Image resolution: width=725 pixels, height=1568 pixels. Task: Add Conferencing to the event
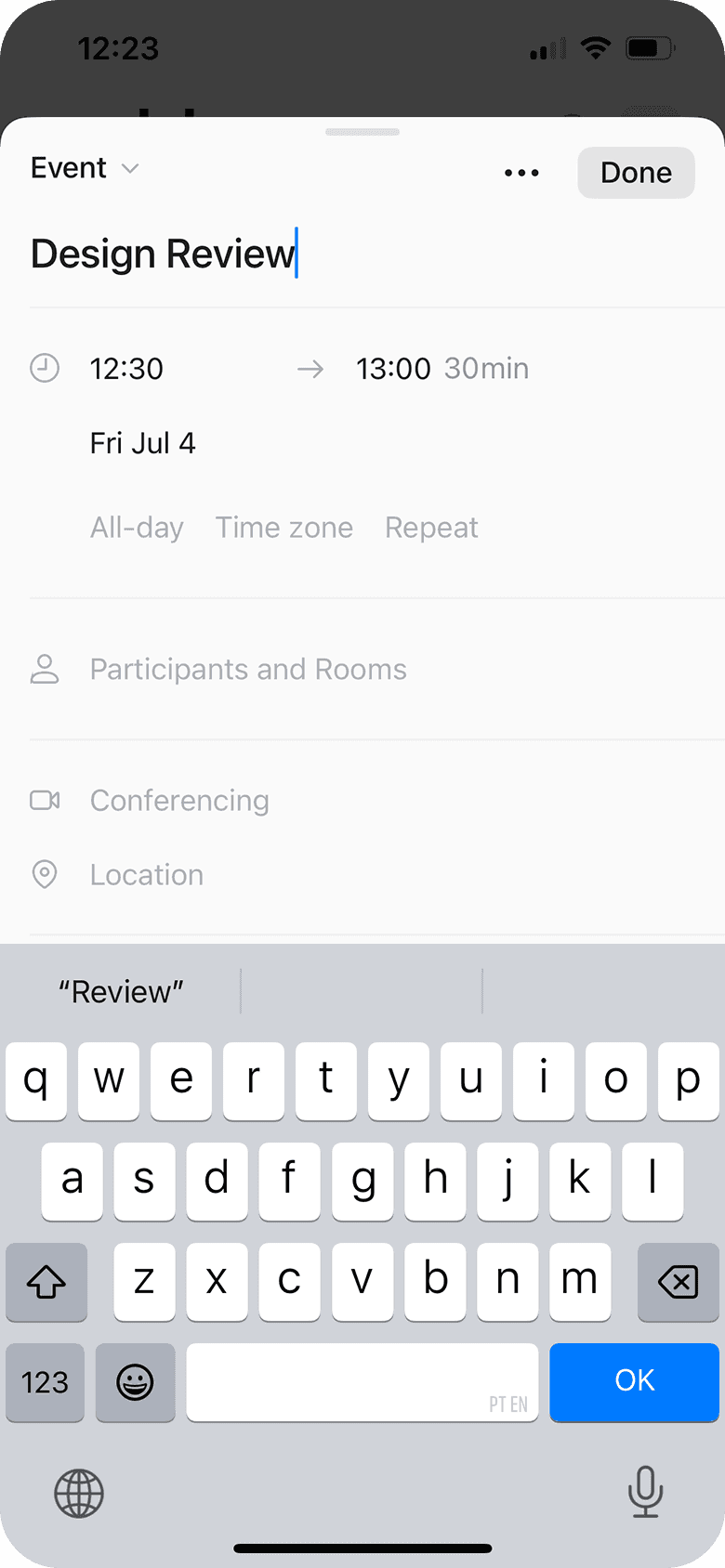tap(179, 801)
